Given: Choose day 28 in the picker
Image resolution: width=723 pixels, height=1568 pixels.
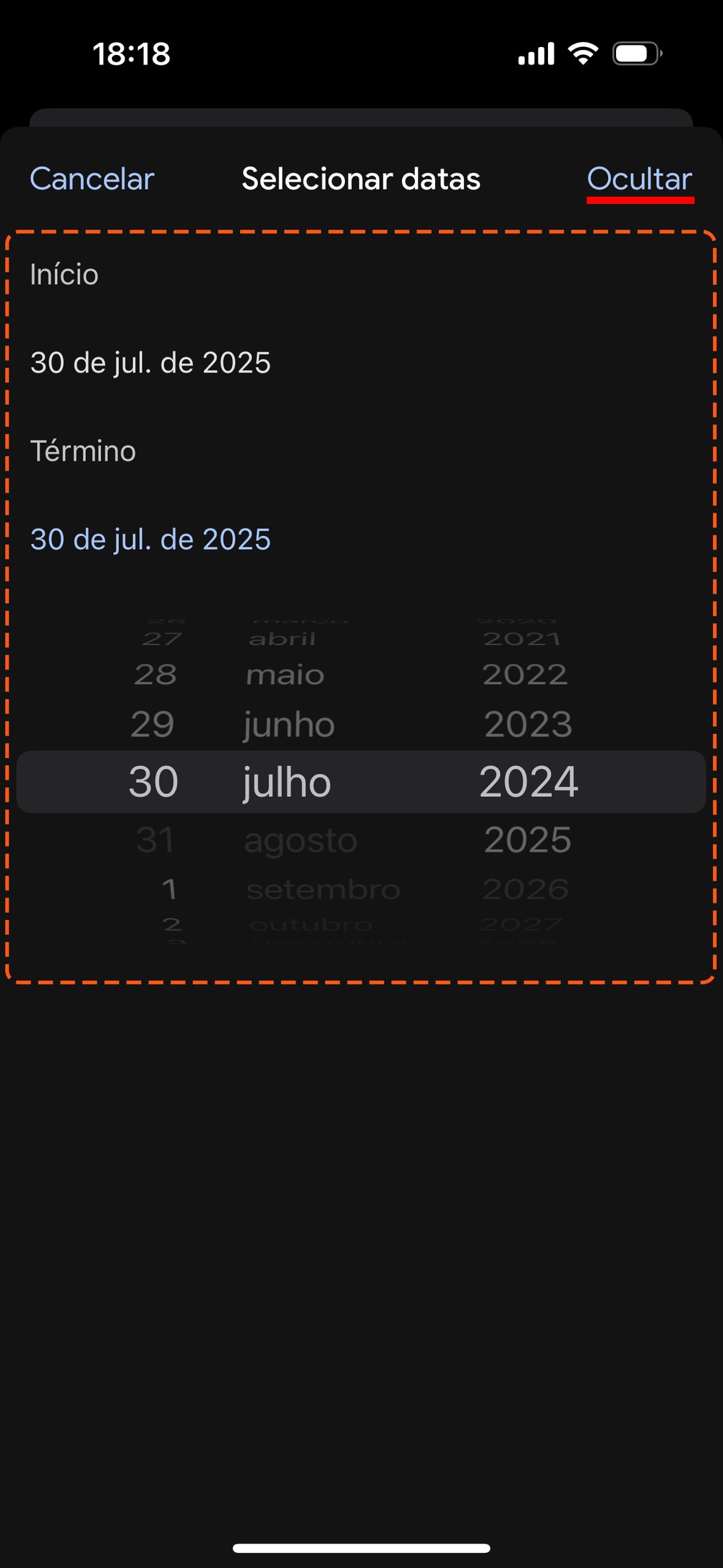Looking at the screenshot, I should pyautogui.click(x=155, y=675).
